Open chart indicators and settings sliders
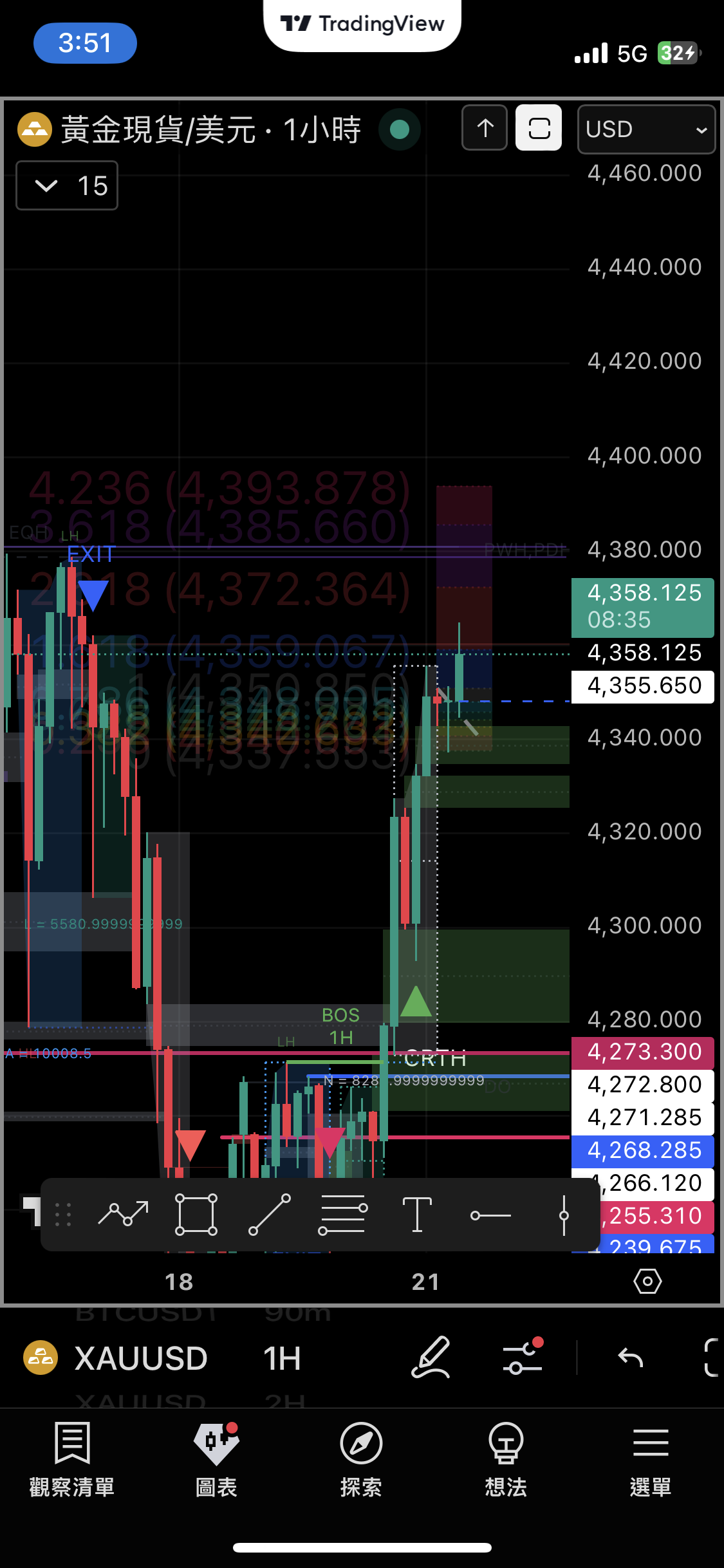The width and height of the screenshot is (724, 1568). [x=523, y=1358]
